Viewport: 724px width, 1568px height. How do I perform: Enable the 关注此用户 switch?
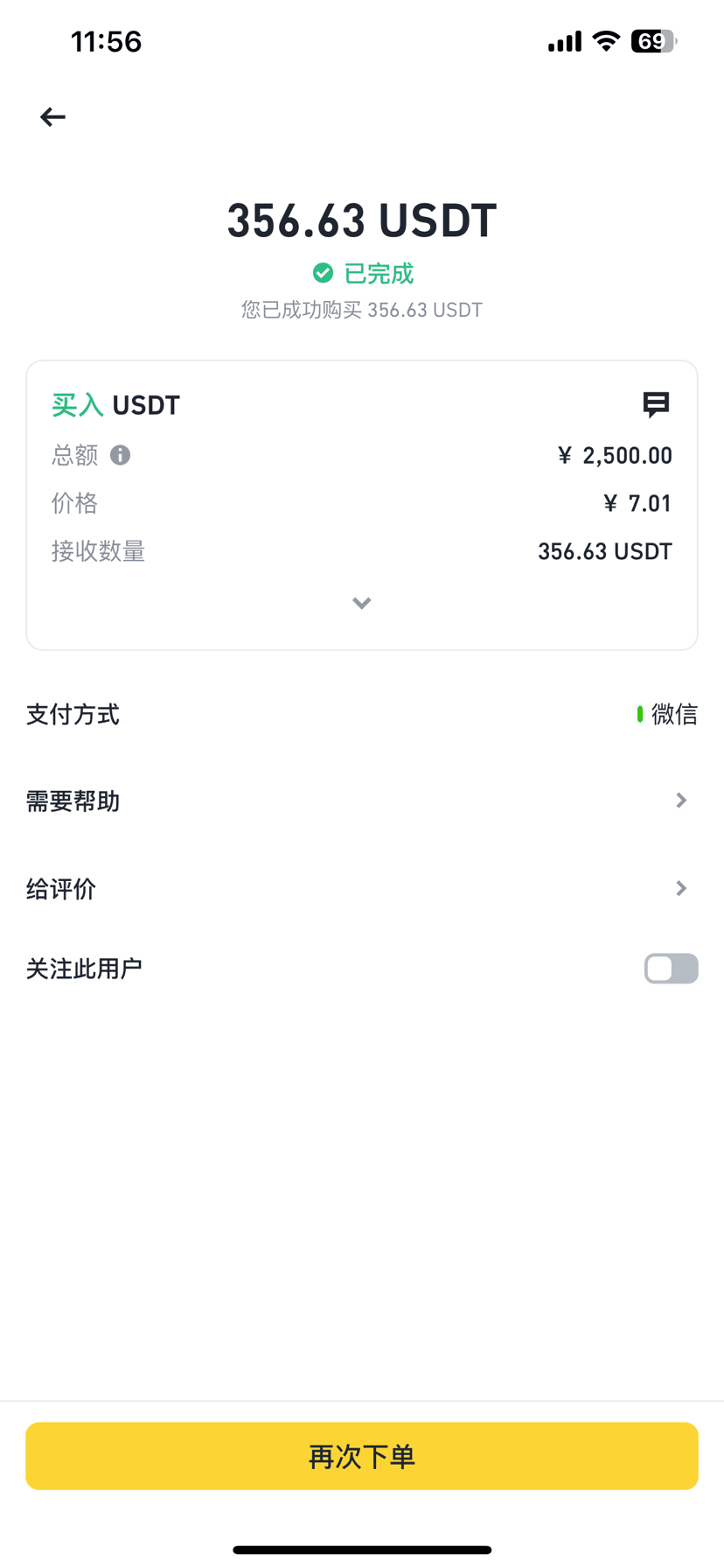pos(671,969)
